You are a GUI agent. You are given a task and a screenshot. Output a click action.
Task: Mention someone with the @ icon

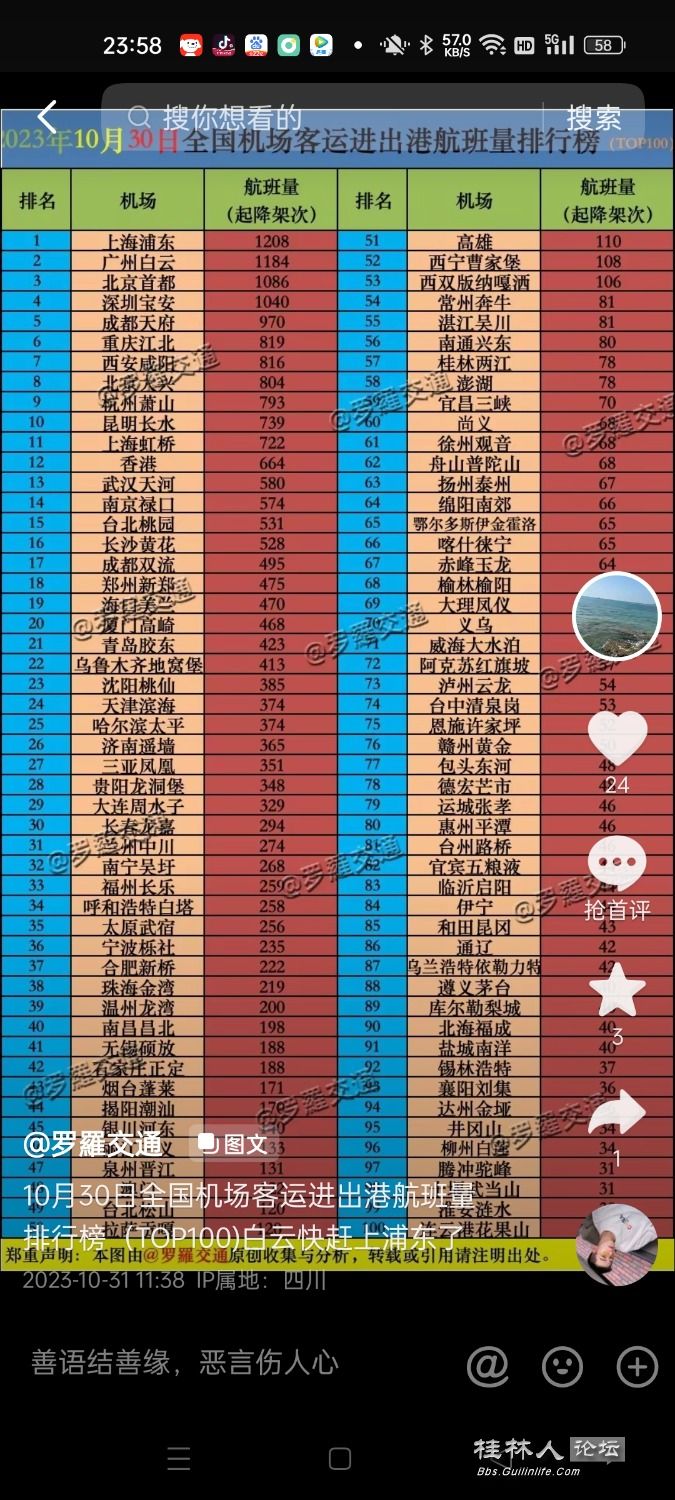pyautogui.click(x=487, y=1365)
